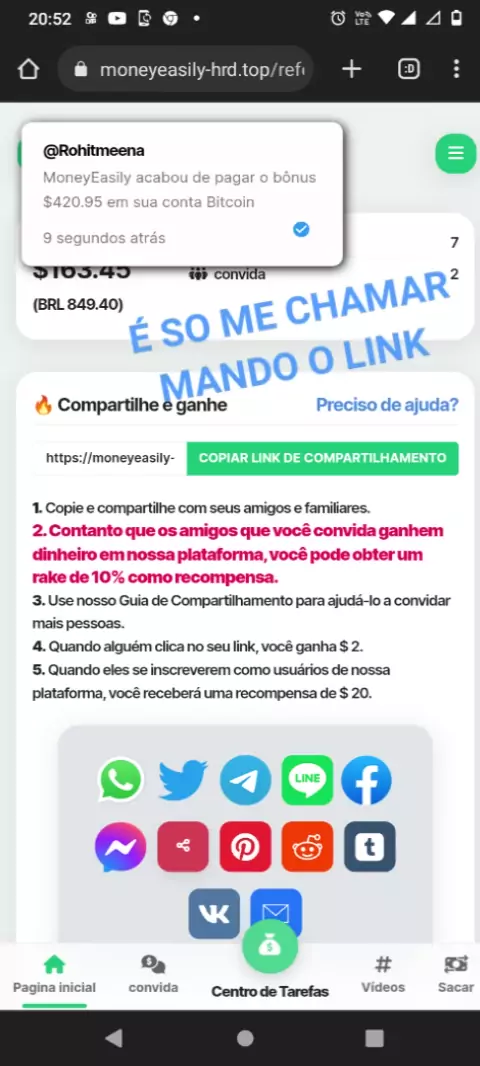Switch to the convida tab

pos(153,974)
